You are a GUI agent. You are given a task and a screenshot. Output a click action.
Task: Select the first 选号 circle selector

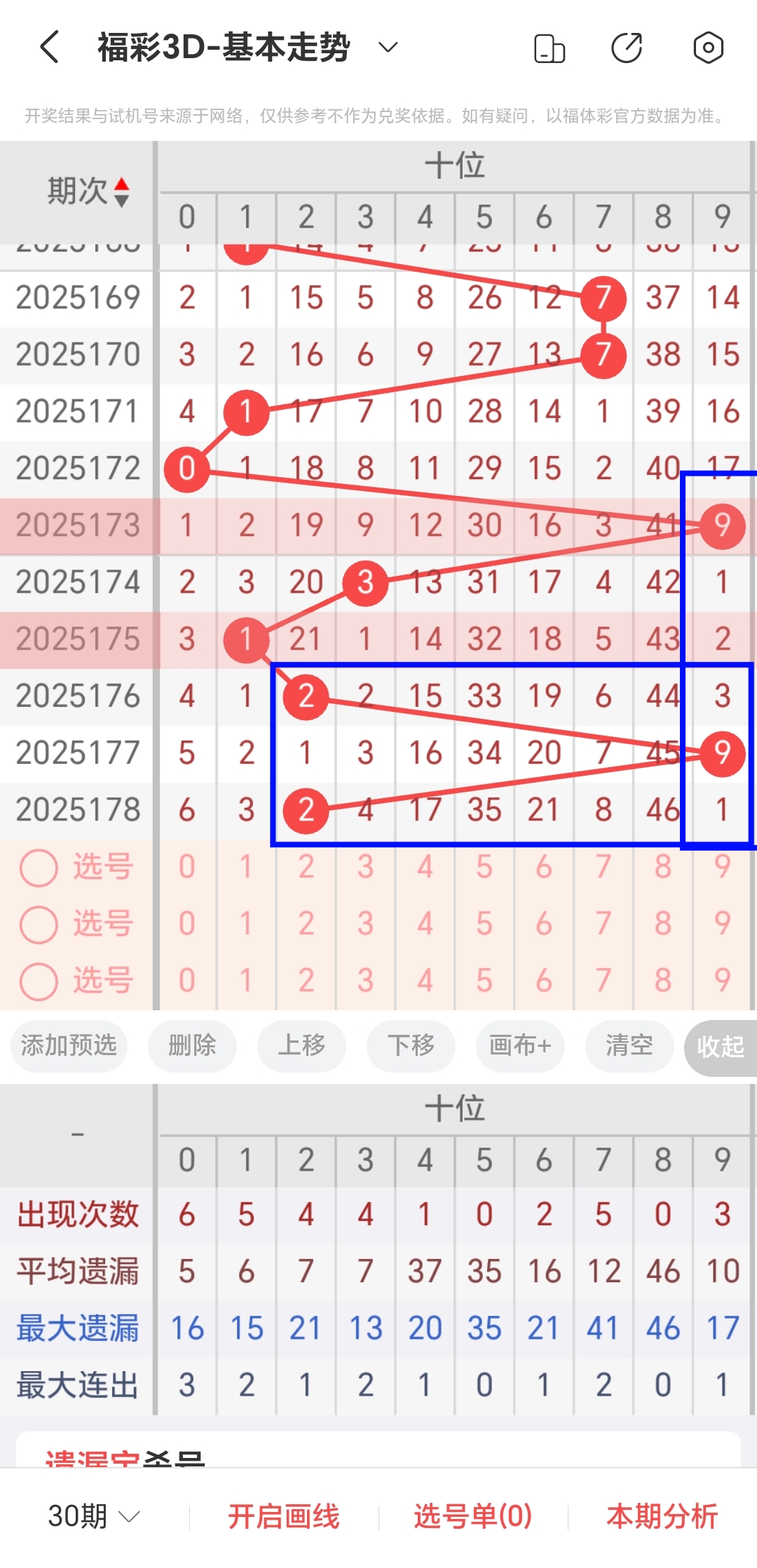tap(39, 867)
